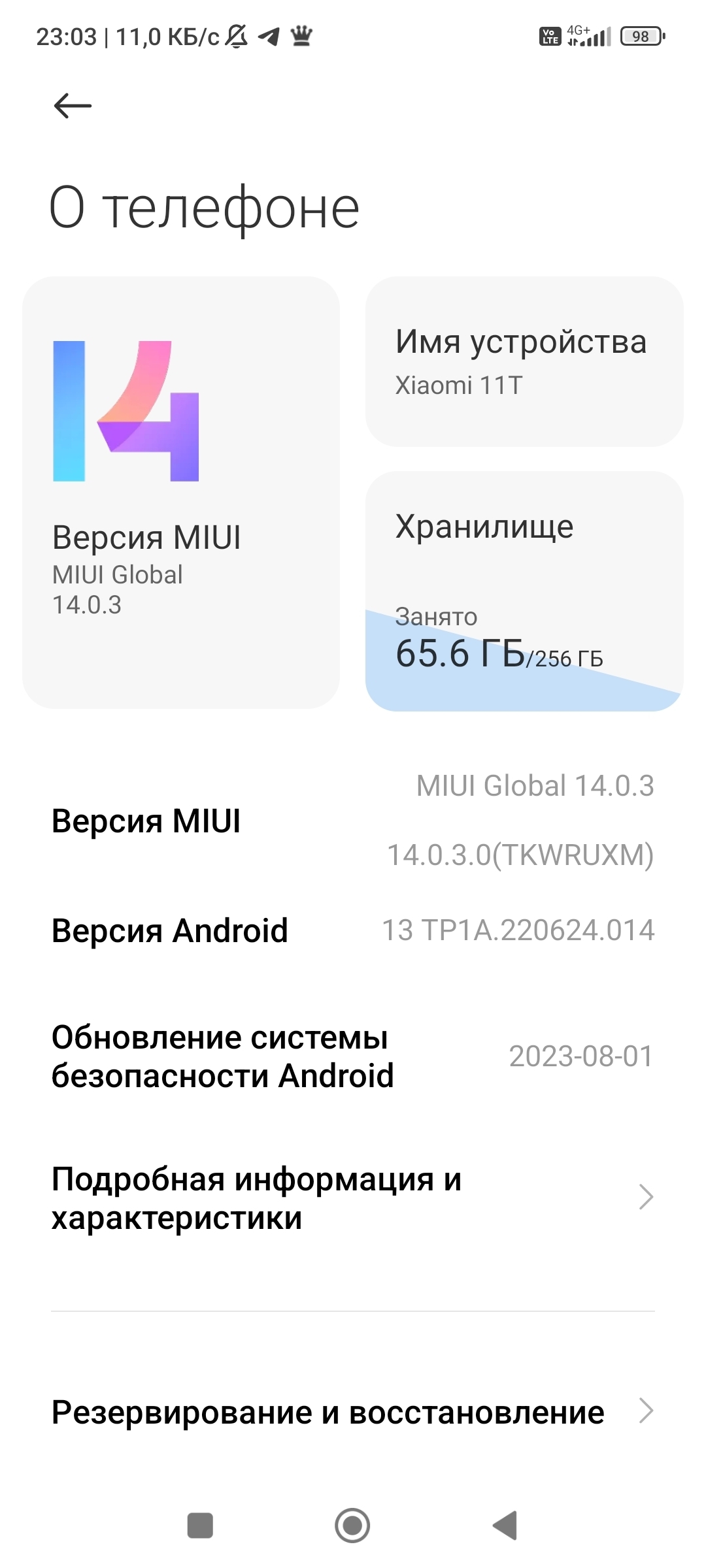Go to the home screen via the circle button
The image size is (706, 1568).
coord(352,1526)
